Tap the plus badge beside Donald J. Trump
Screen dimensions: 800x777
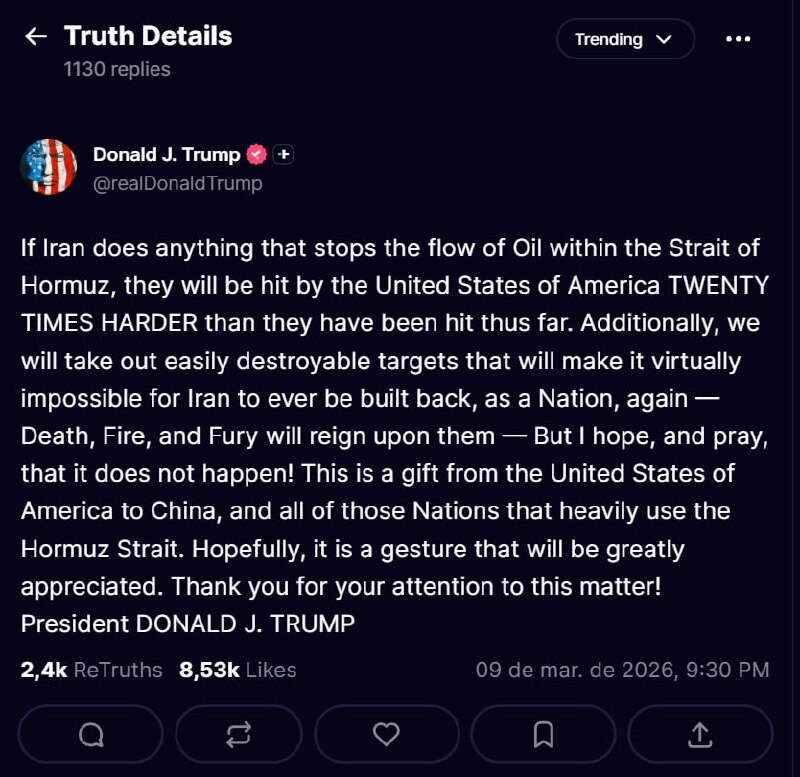[284, 154]
